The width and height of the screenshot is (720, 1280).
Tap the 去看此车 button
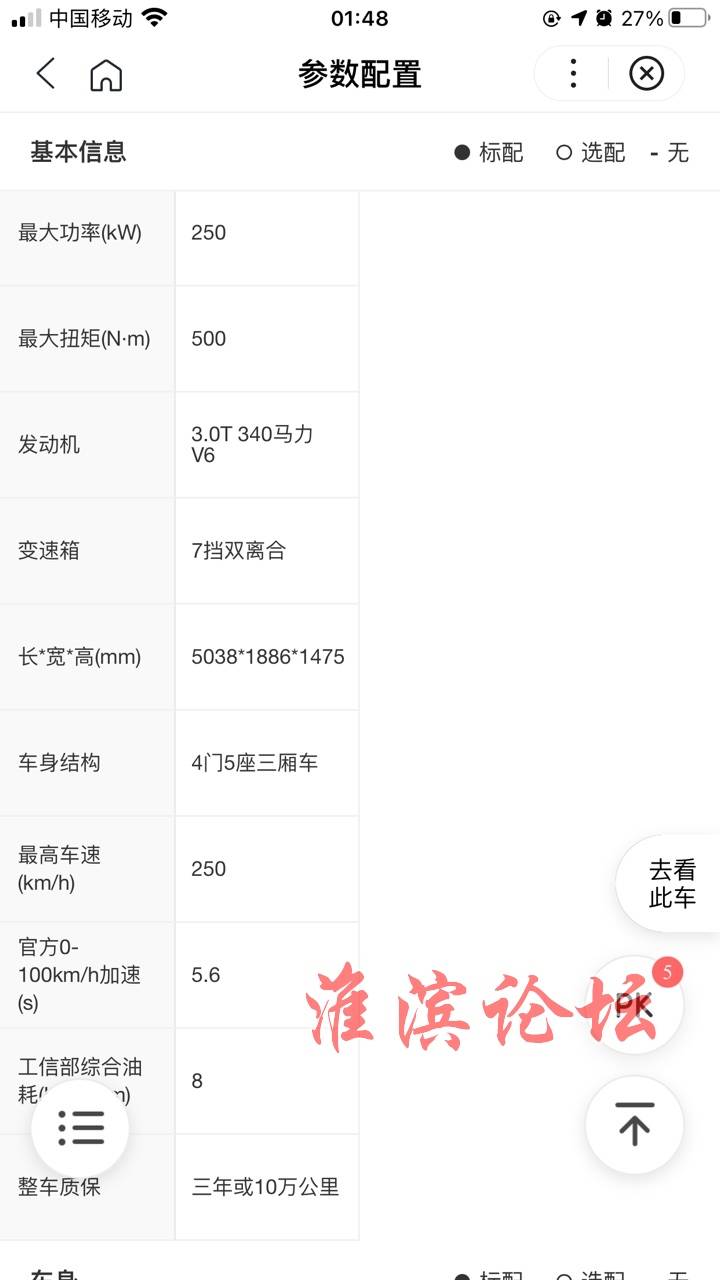point(670,884)
